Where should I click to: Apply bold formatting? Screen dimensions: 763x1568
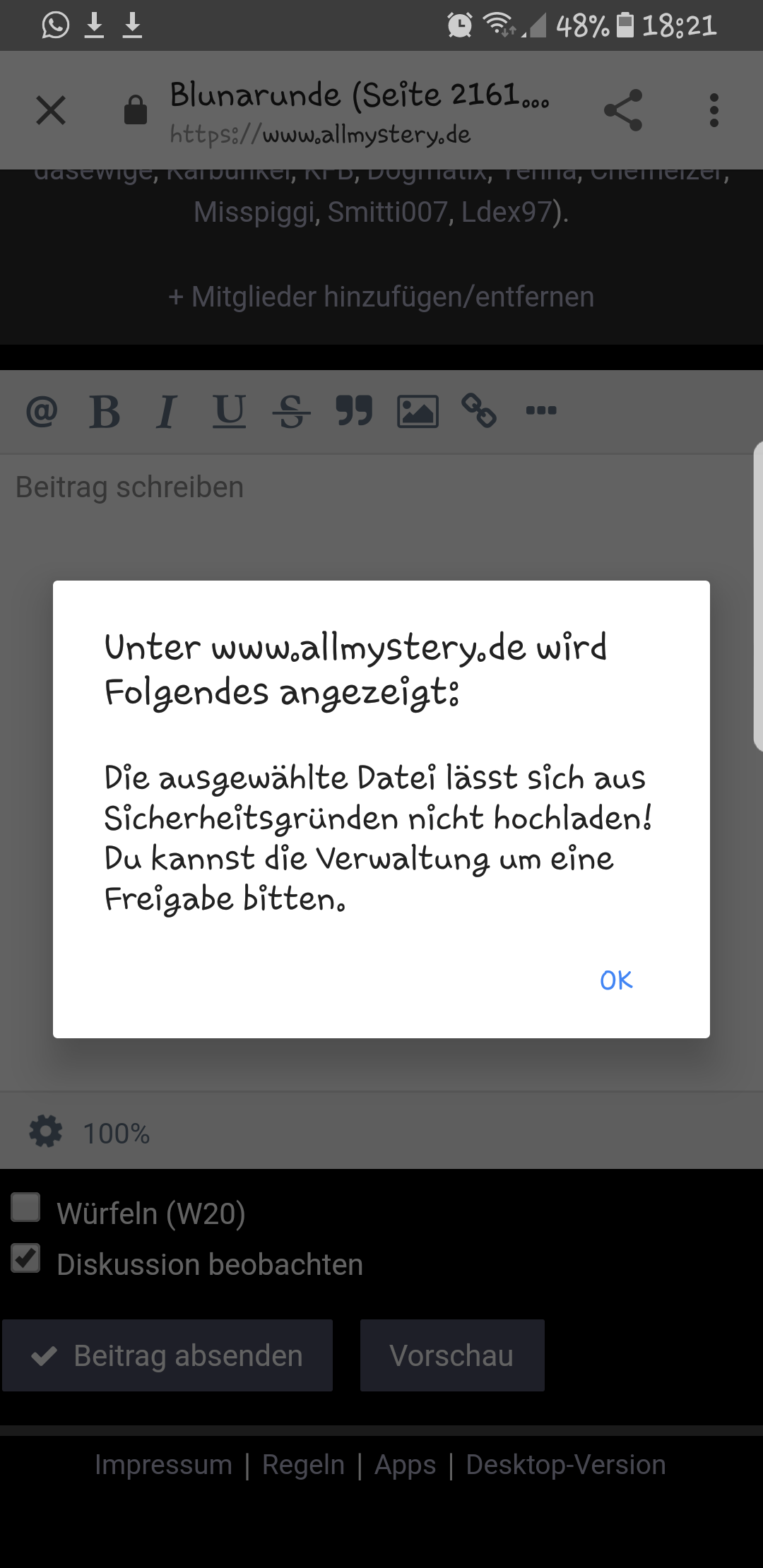pyautogui.click(x=105, y=411)
